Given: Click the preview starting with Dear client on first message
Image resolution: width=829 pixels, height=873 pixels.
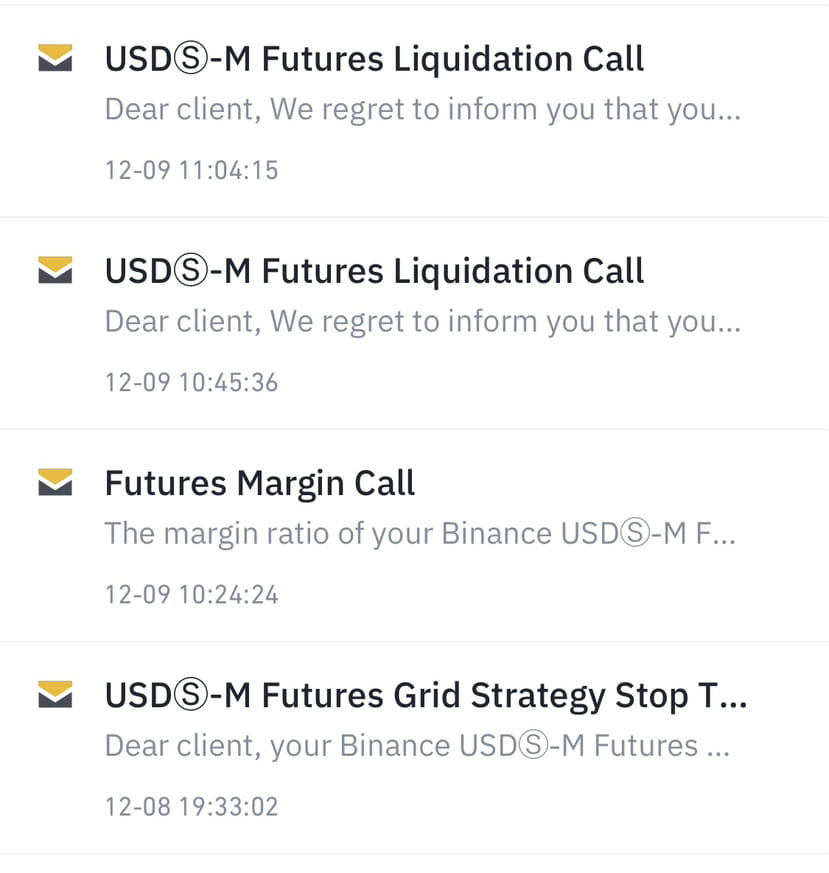Looking at the screenshot, I should pos(423,108).
